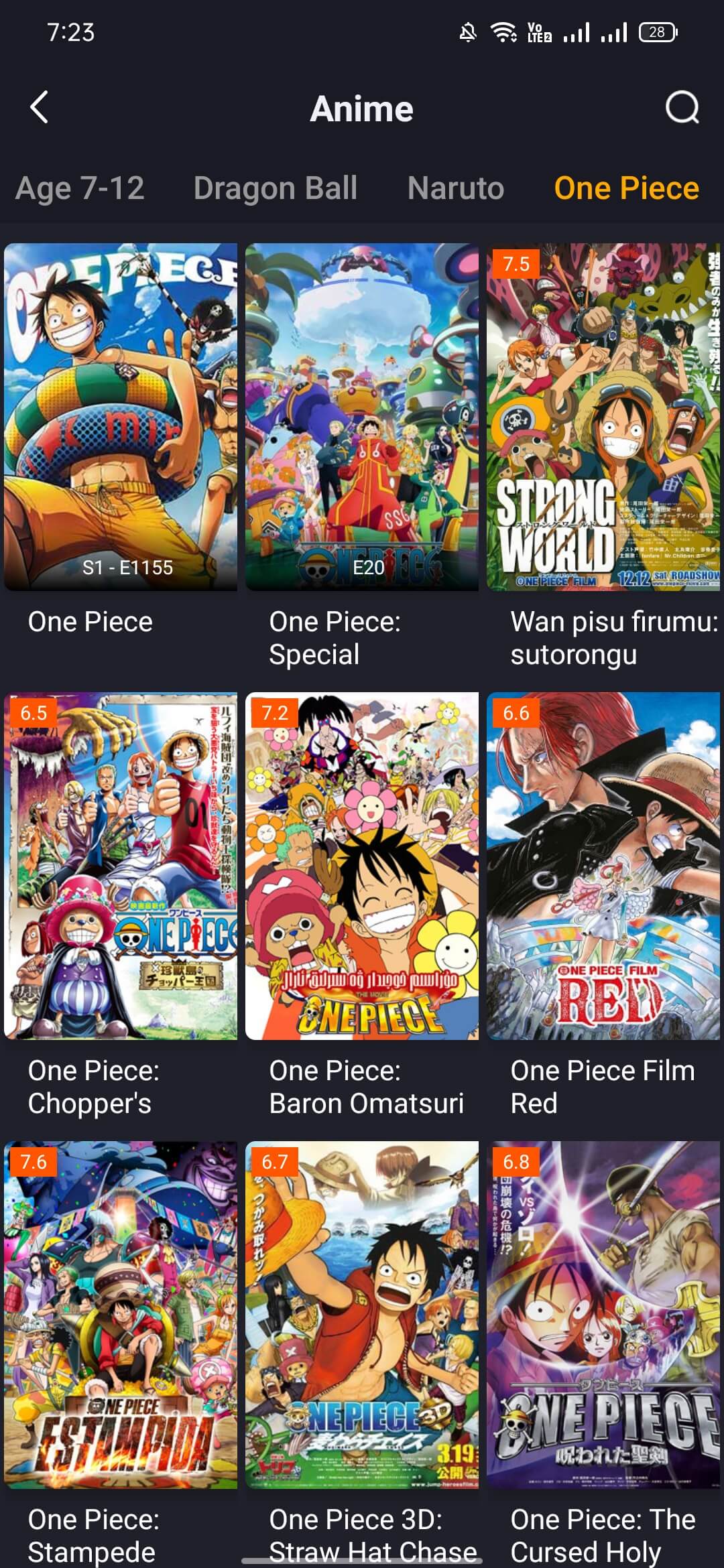The width and height of the screenshot is (724, 1568).
Task: Open the One Piece: Chopper's movie
Action: tap(121, 866)
